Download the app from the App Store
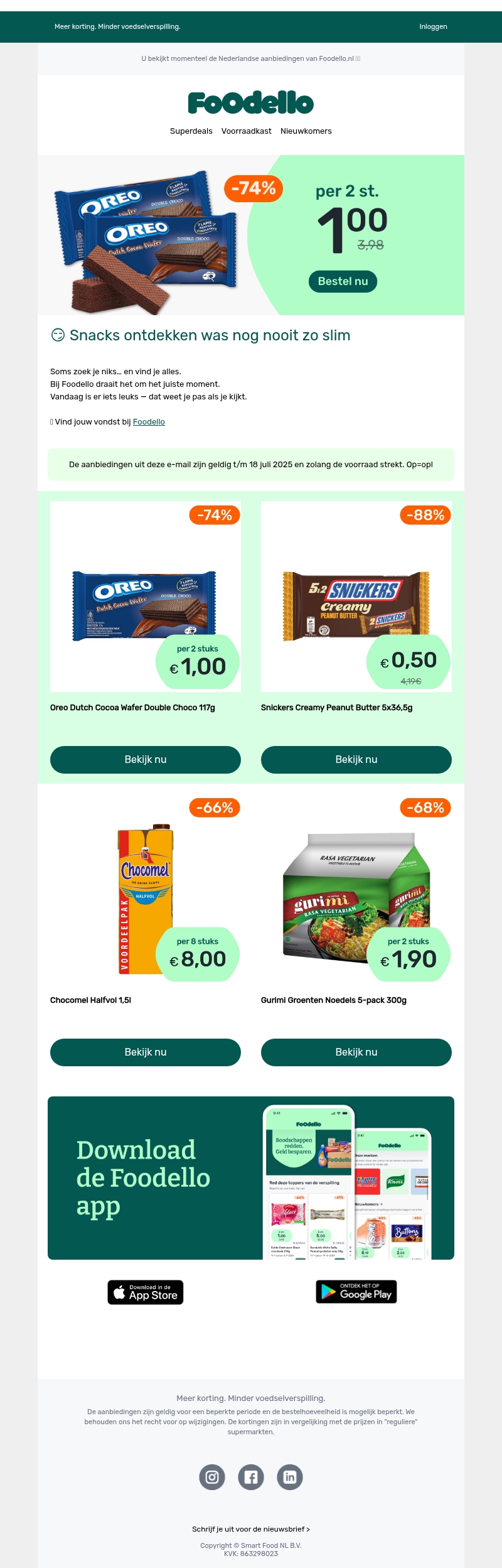Screen dimensions: 502x1568 coord(146,1292)
